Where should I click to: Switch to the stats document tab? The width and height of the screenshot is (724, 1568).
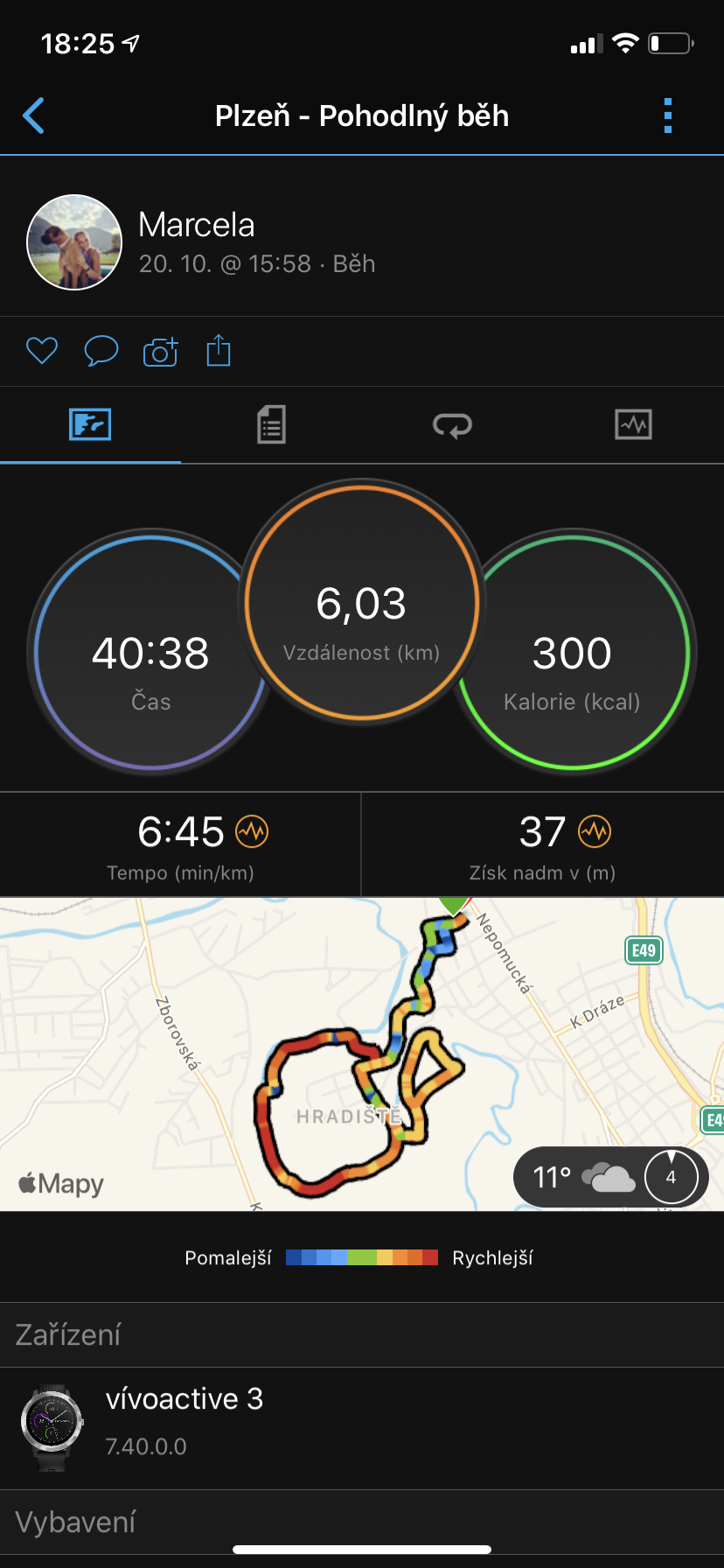(x=271, y=425)
